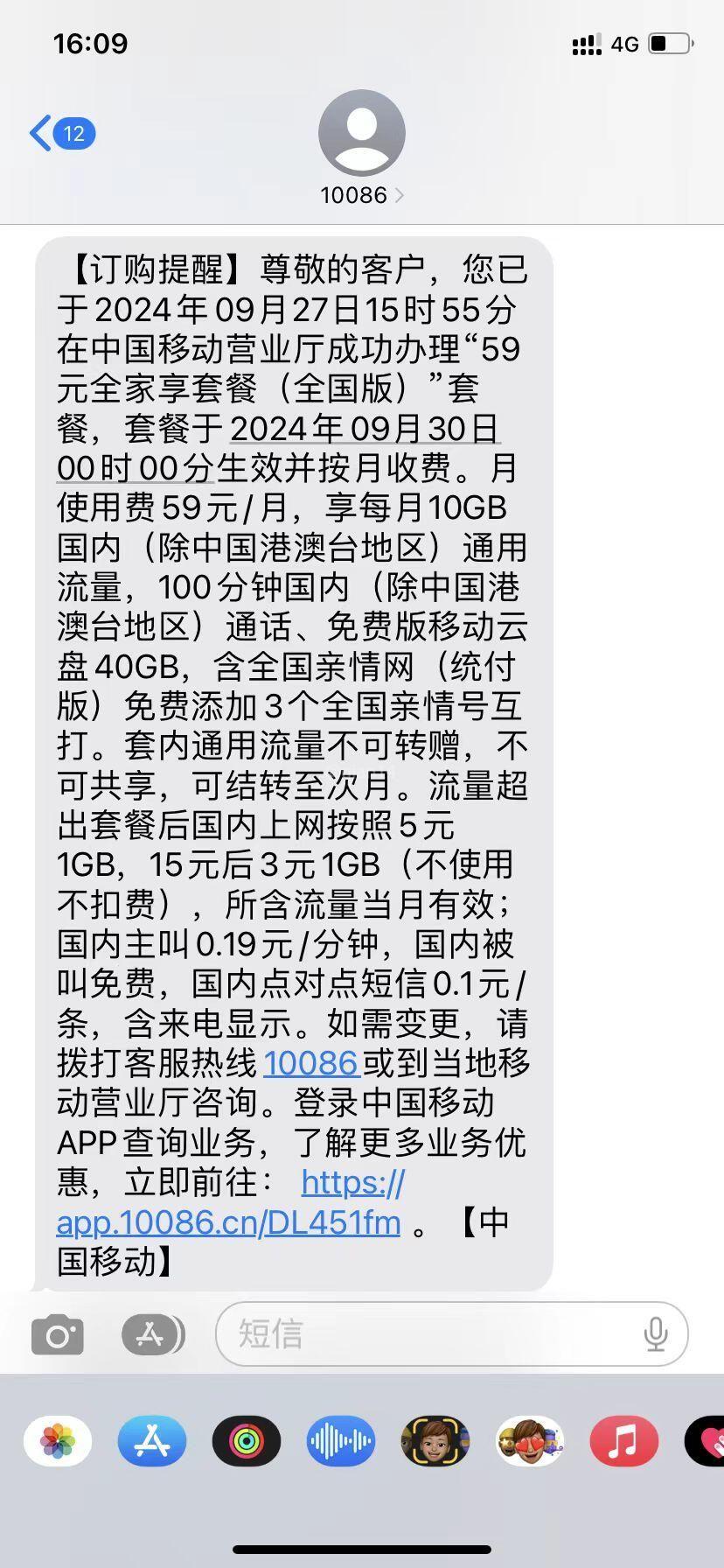Open the App Store iMessage app
724x1568 pixels.
pos(152,1440)
